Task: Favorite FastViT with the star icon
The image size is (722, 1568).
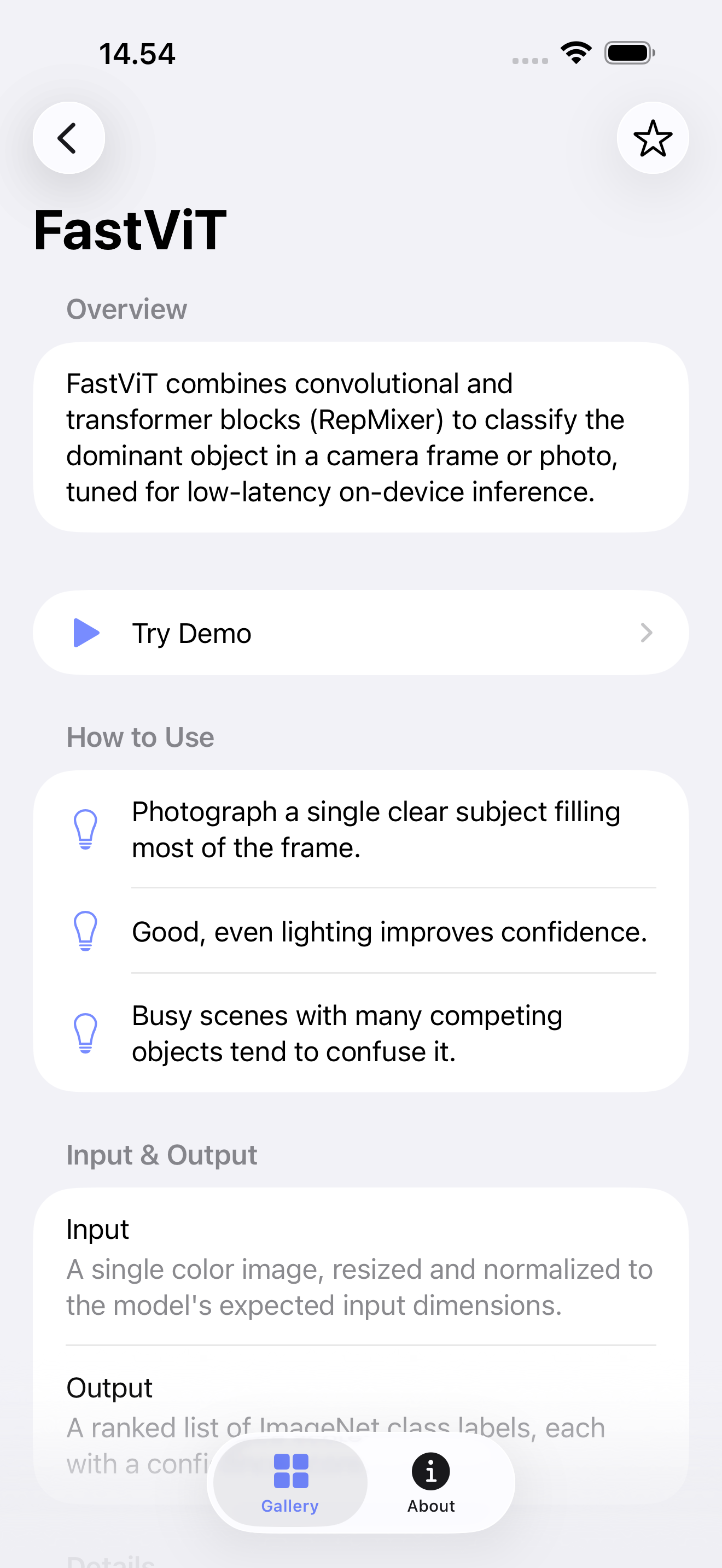Action: click(653, 138)
